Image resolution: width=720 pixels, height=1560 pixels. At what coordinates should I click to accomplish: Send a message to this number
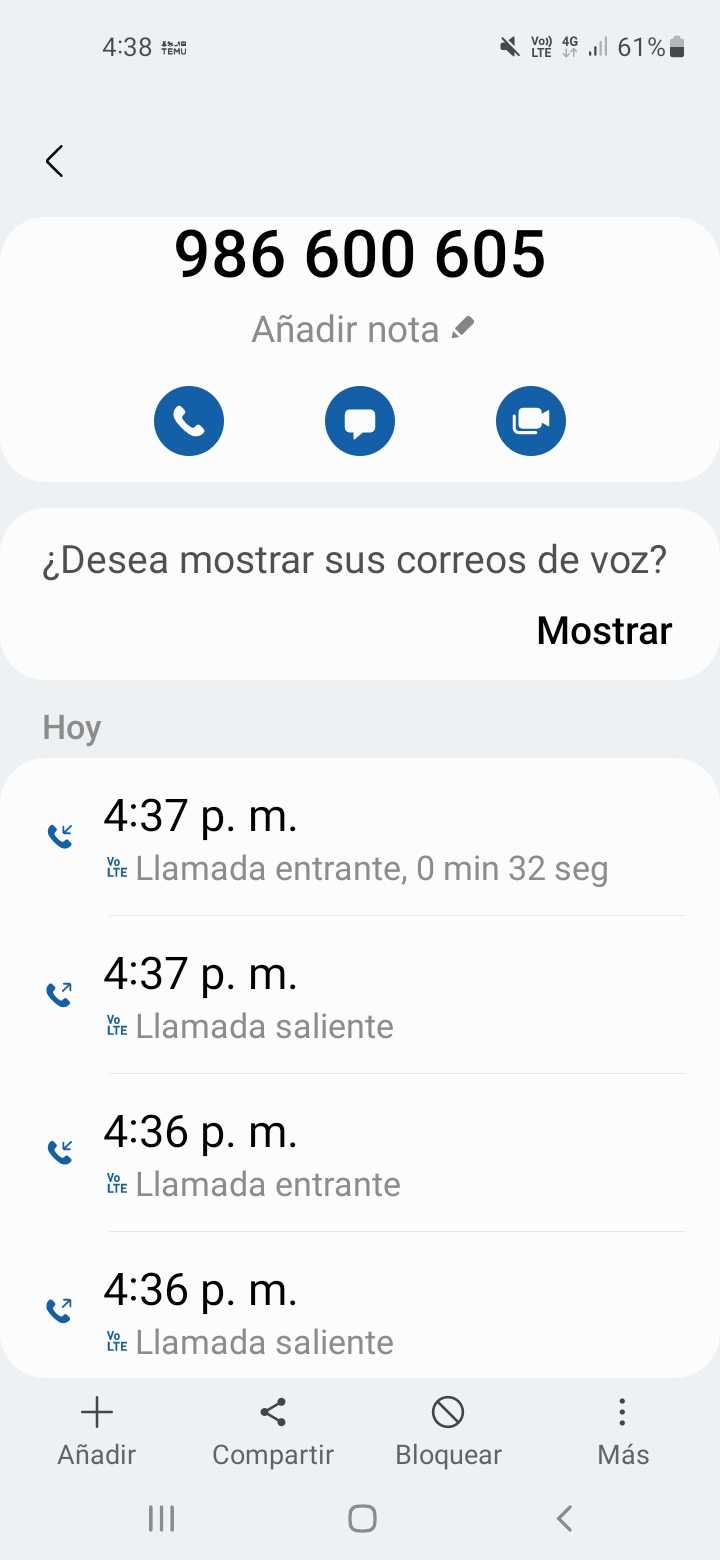[360, 421]
